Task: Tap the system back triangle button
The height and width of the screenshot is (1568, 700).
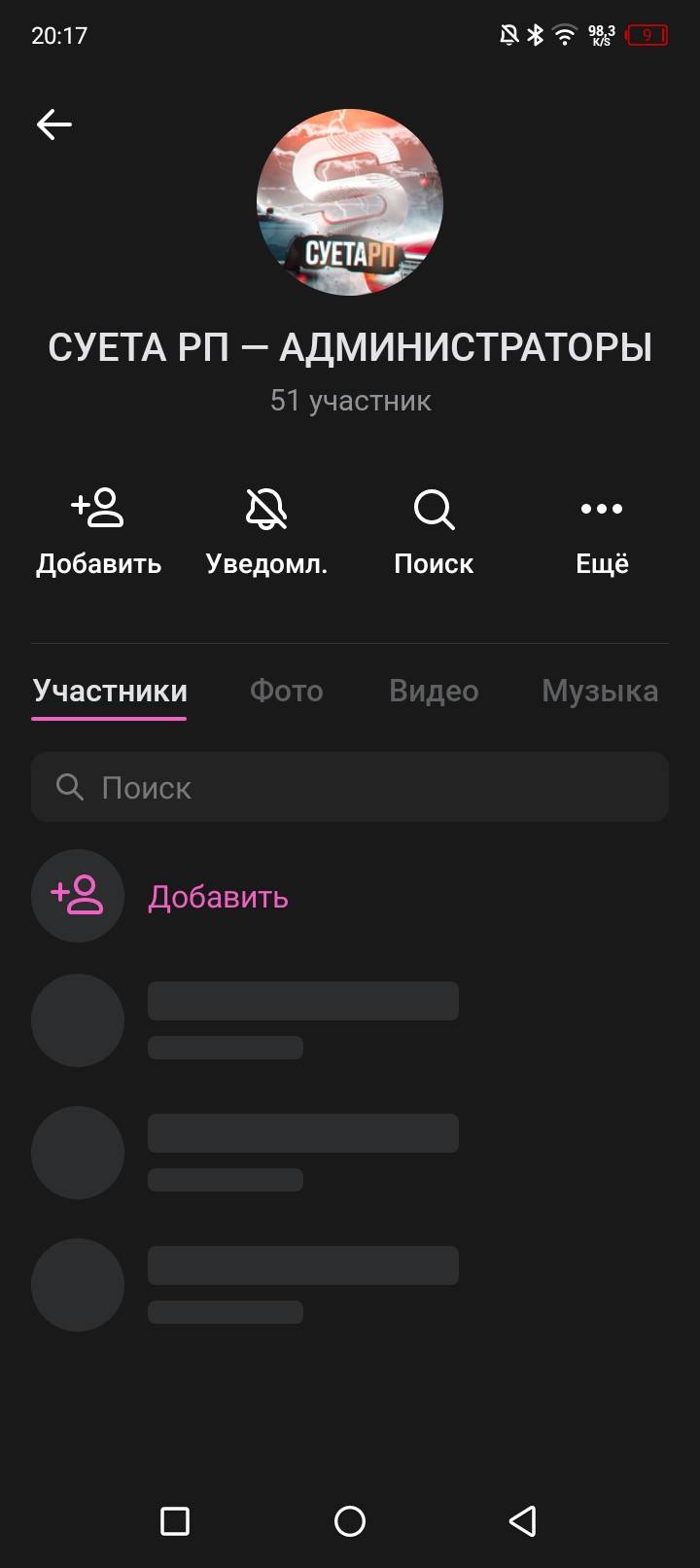Action: coord(523,1521)
